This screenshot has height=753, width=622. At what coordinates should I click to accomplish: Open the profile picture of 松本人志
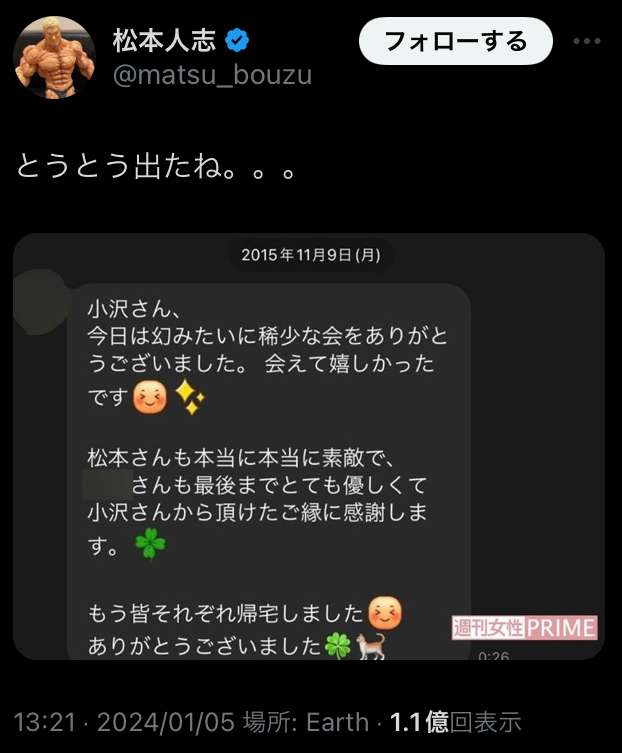[x=55, y=57]
